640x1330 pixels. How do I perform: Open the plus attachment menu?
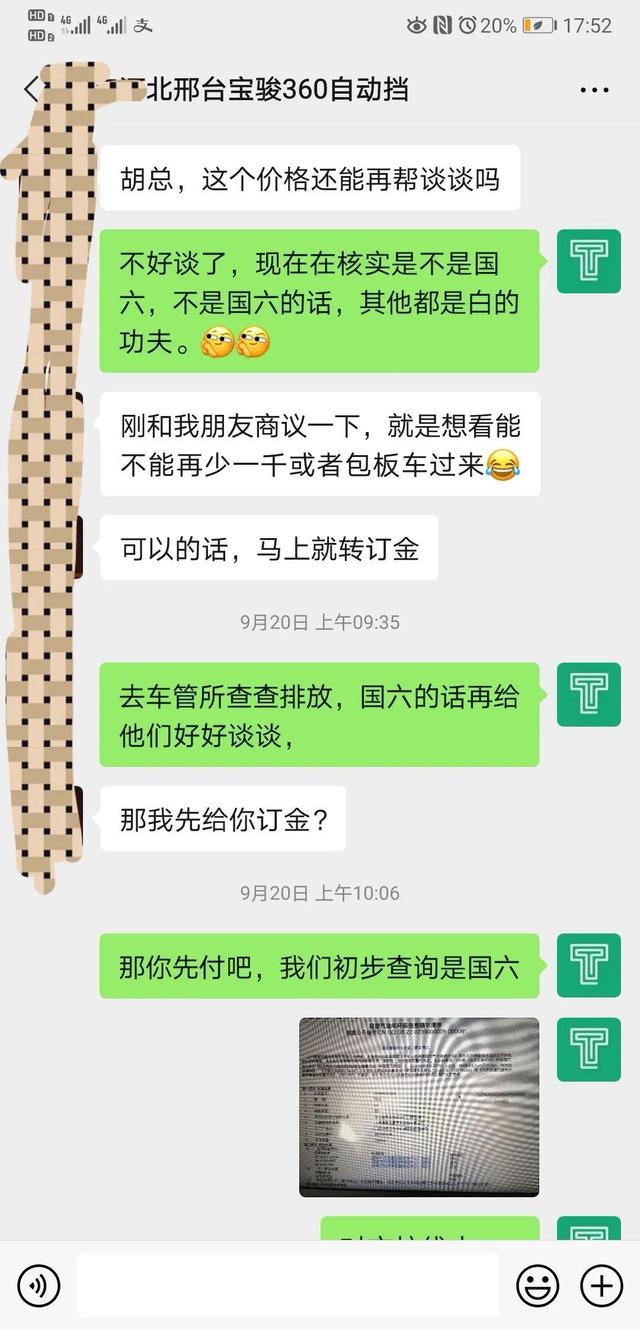pos(601,1285)
